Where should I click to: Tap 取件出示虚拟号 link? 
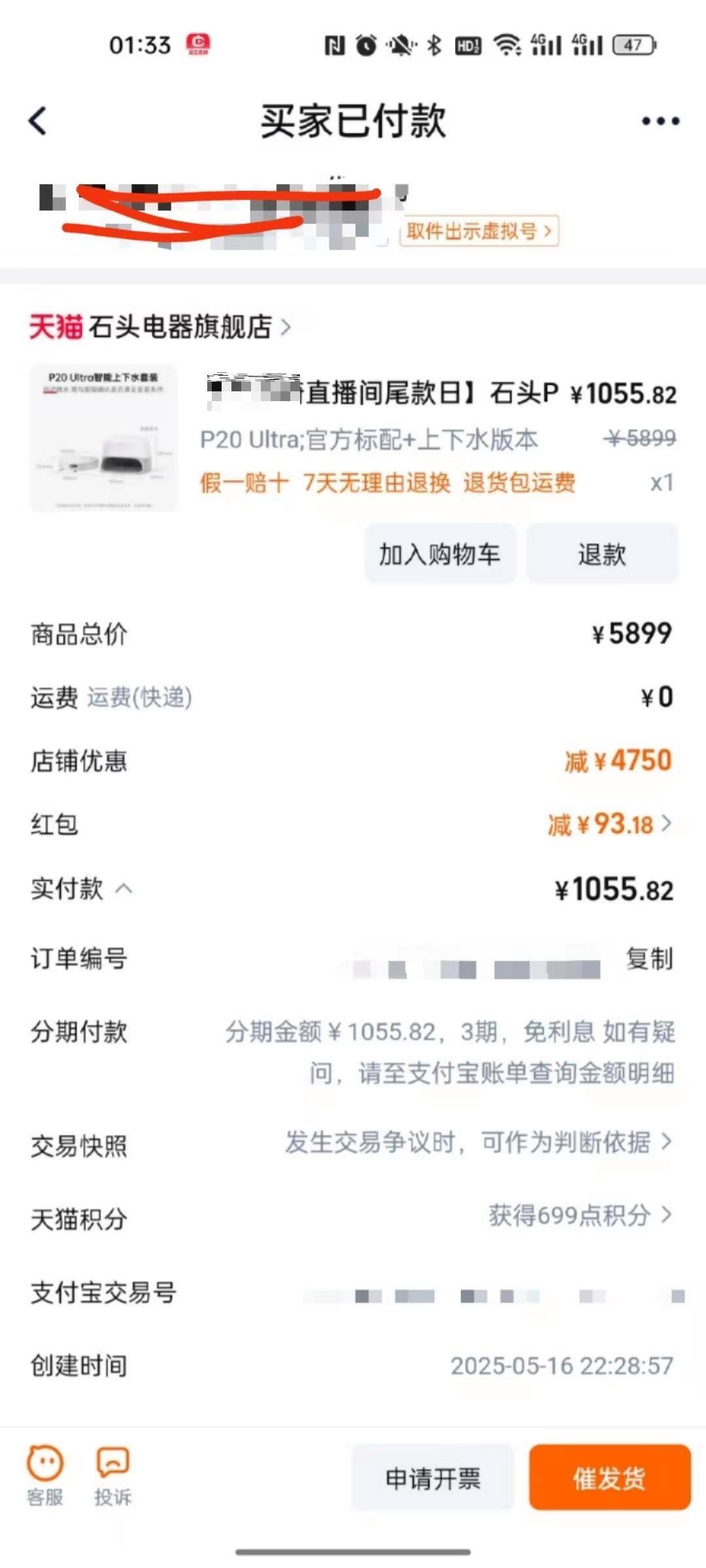479,231
